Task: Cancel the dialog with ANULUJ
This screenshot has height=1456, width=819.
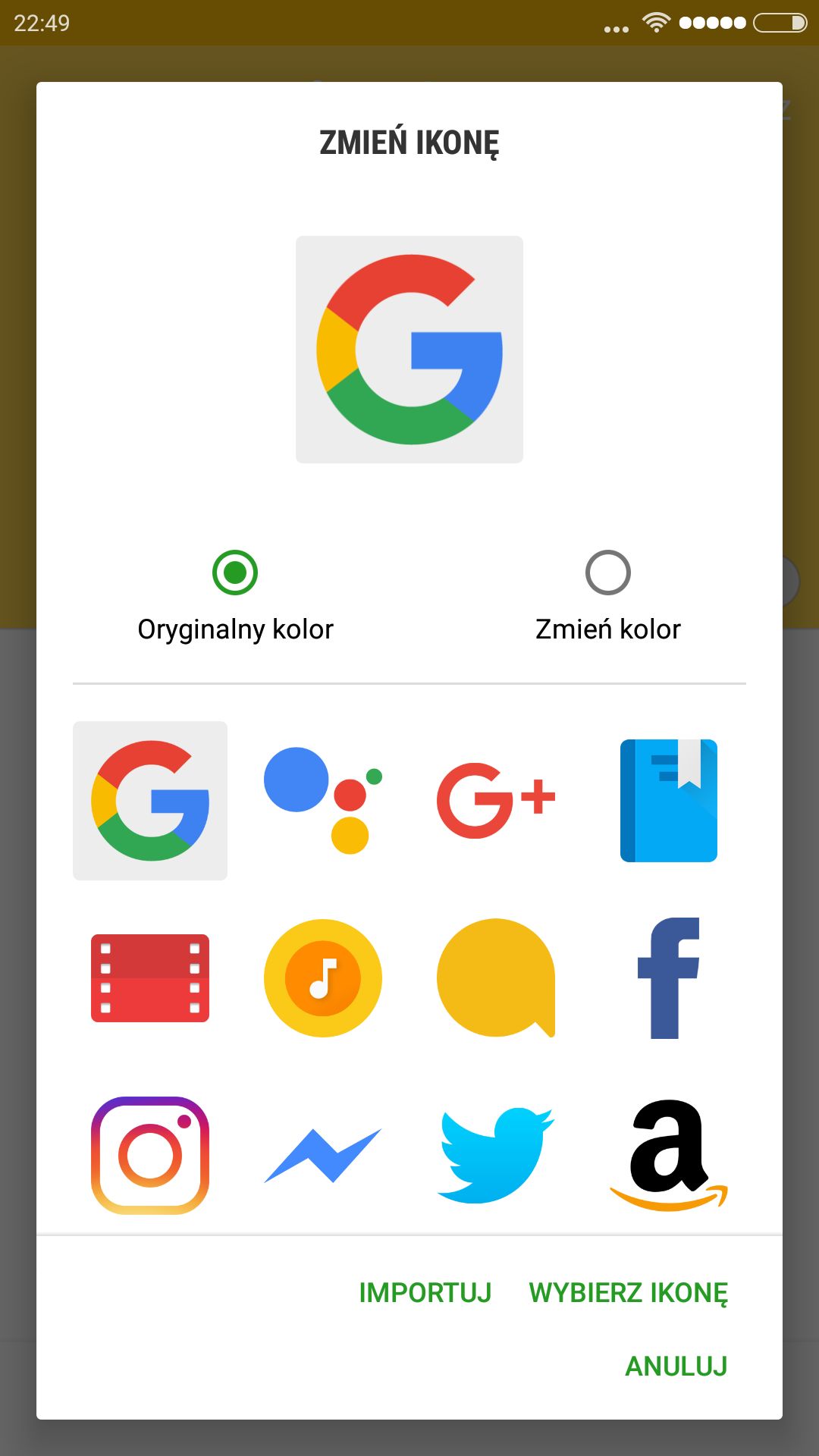Action: [x=676, y=1367]
